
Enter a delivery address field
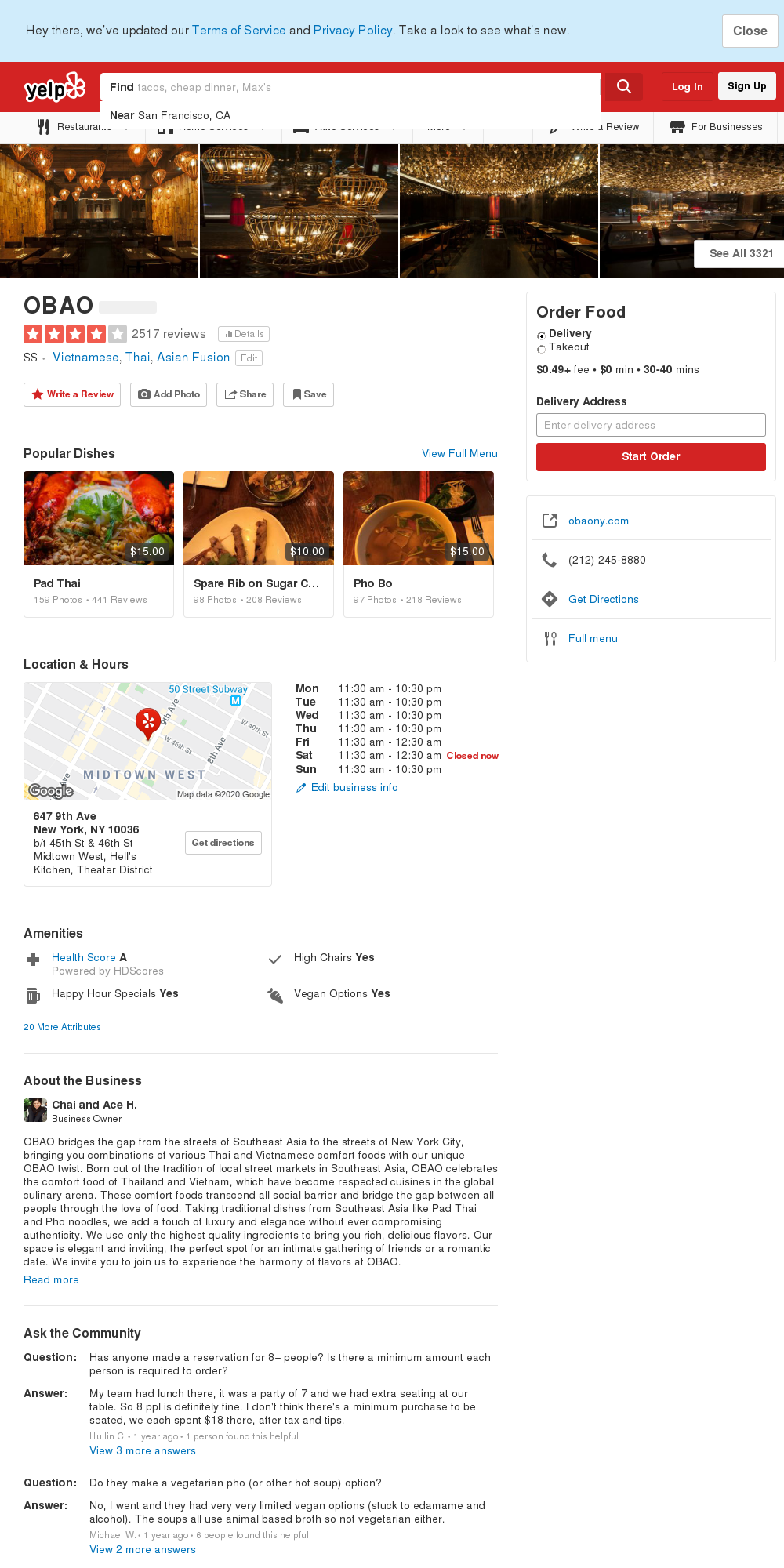(x=651, y=425)
